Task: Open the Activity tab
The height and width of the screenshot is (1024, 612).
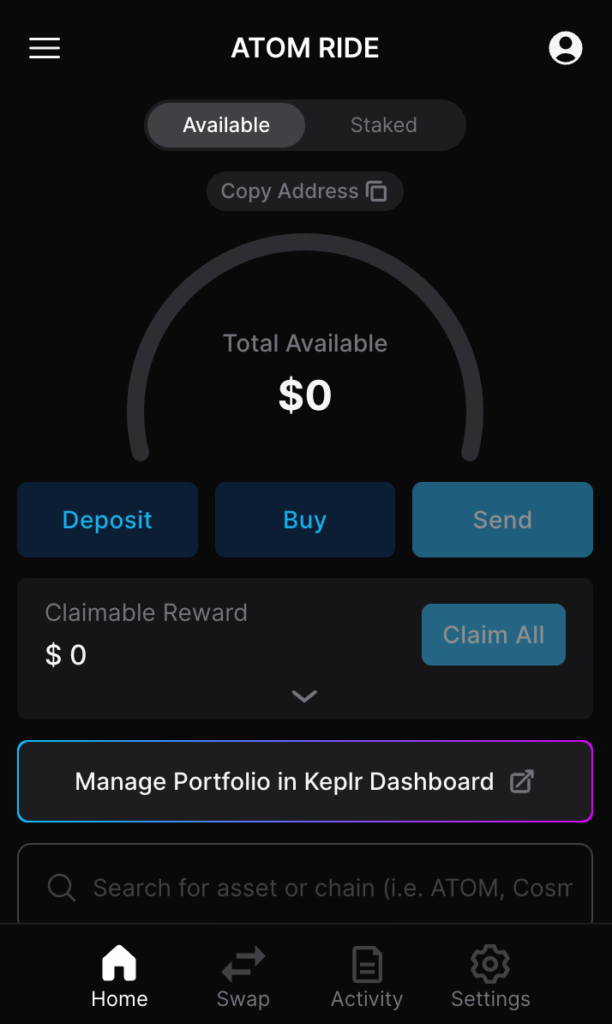Action: (367, 977)
